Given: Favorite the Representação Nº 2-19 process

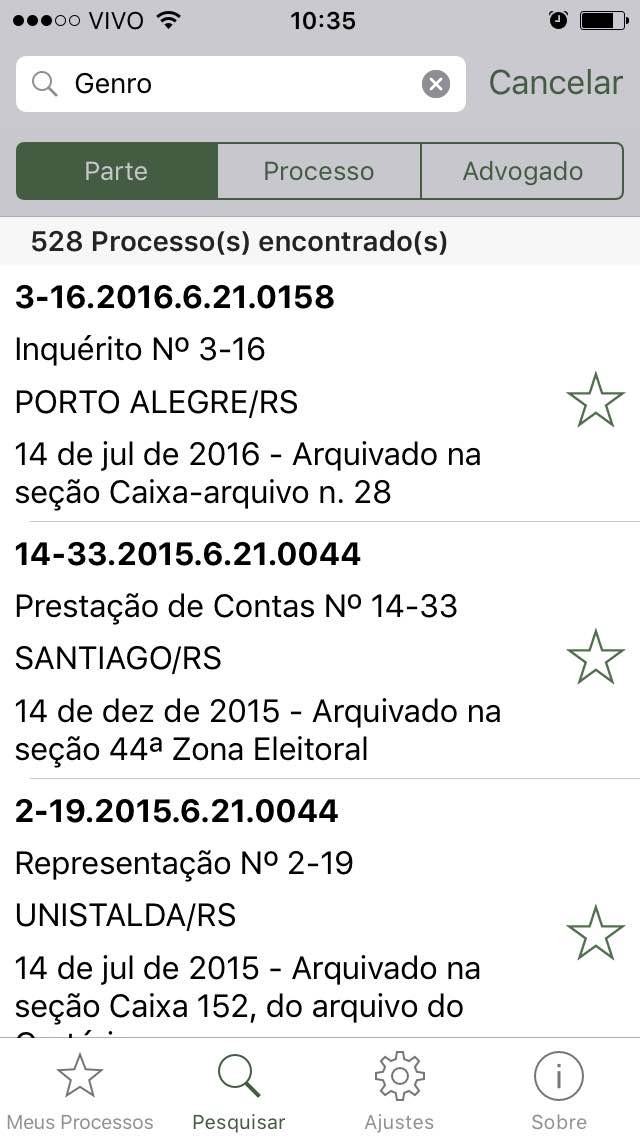Looking at the screenshot, I should click(x=595, y=933).
